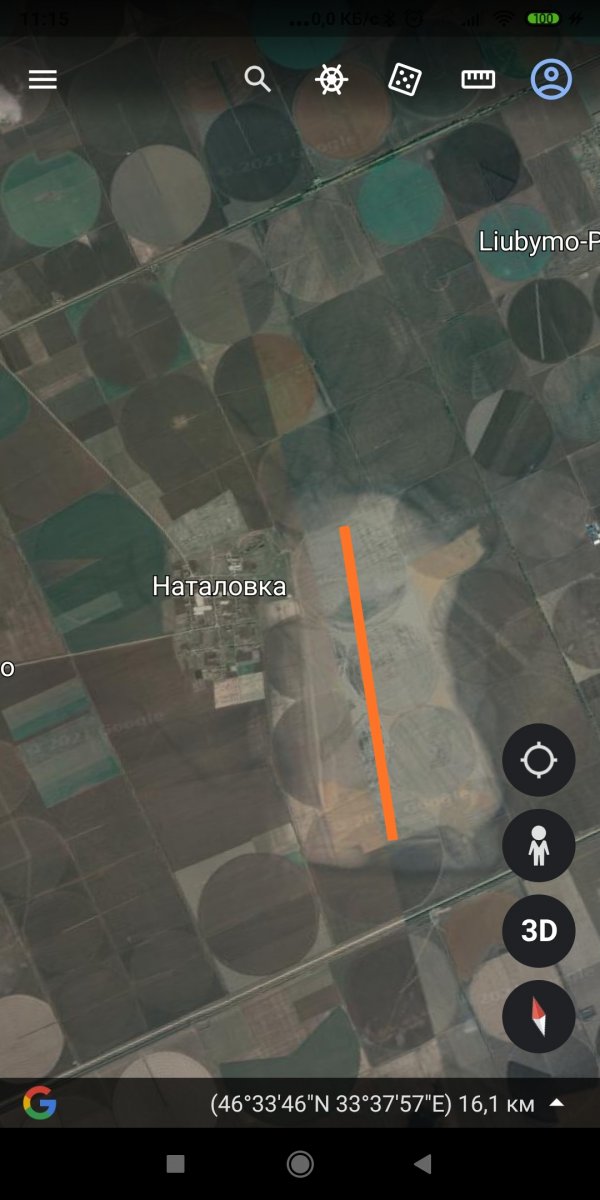Expand the coordinates bar arrow
The image size is (600, 1200).
(x=558, y=1104)
